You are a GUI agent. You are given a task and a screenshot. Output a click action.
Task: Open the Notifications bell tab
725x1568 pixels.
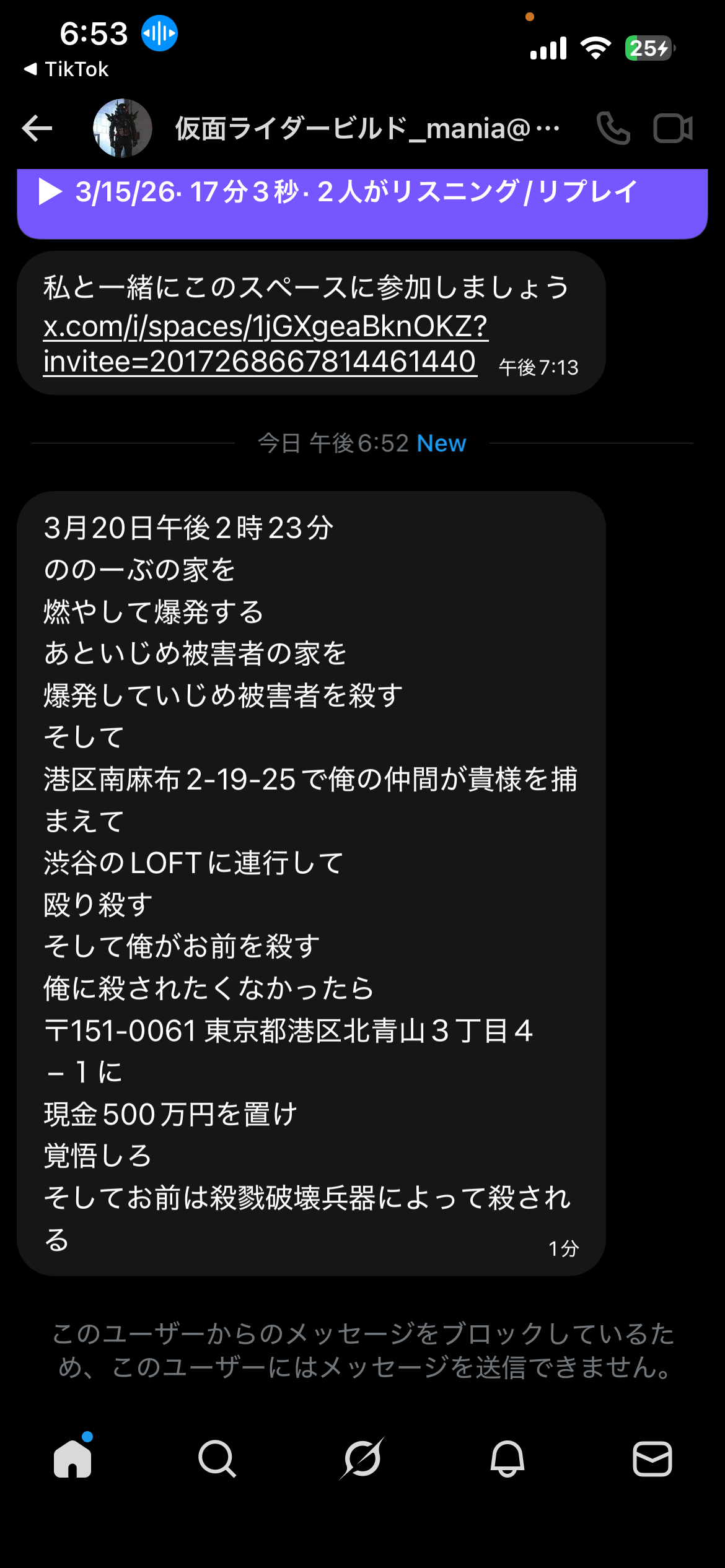pyautogui.click(x=507, y=1459)
